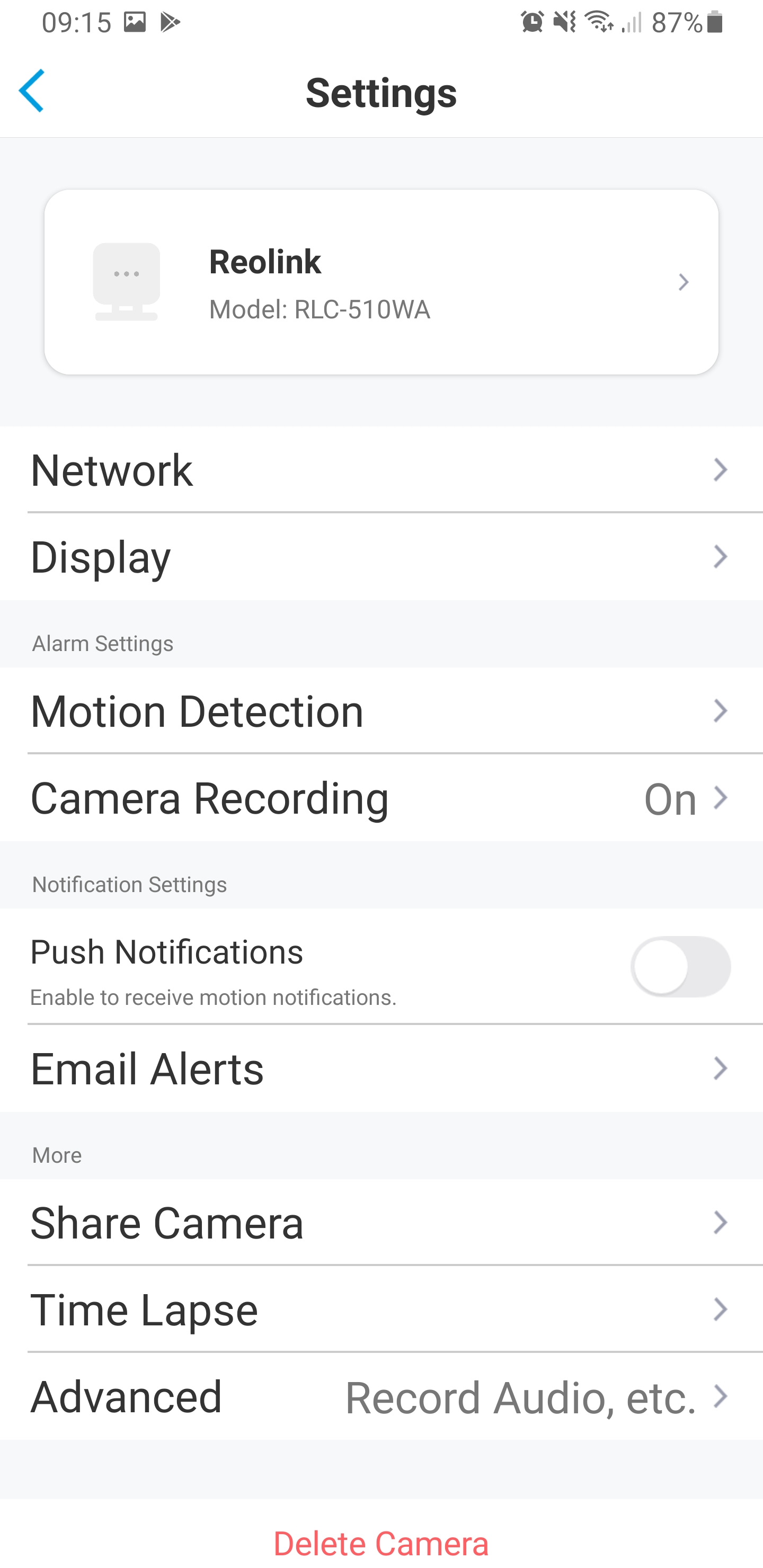The width and height of the screenshot is (763, 1568).
Task: Enable Push Notifications switch
Action: (680, 966)
